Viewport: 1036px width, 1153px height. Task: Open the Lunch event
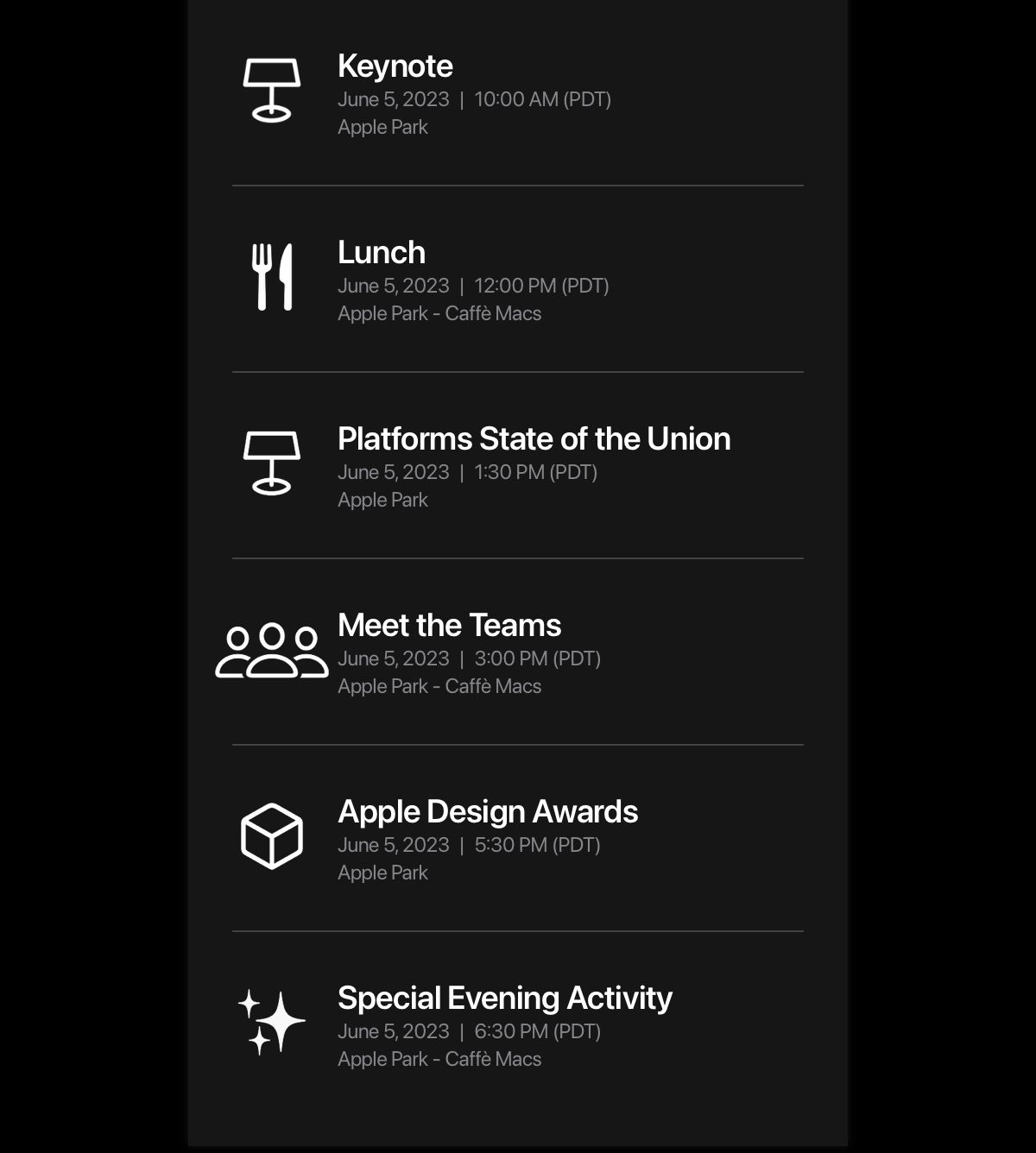pos(381,252)
